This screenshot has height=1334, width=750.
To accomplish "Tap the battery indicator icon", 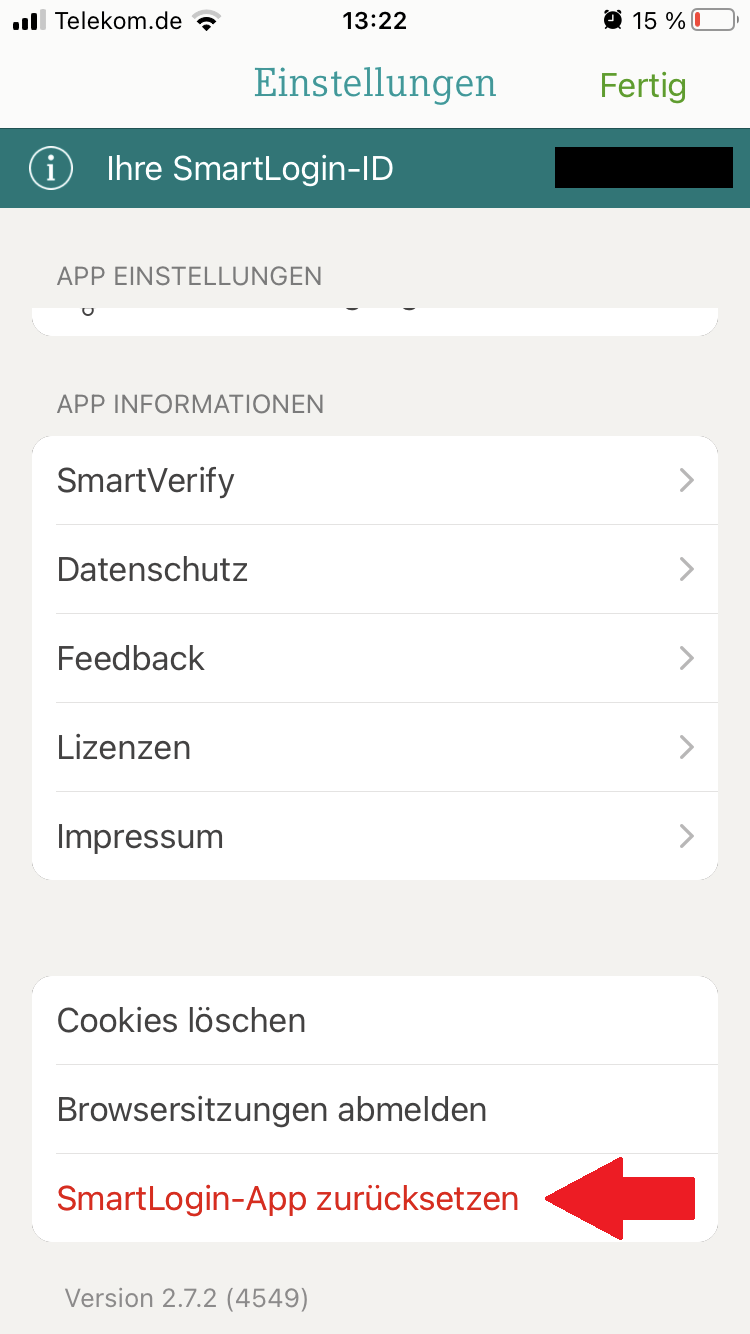I will pos(716,18).
